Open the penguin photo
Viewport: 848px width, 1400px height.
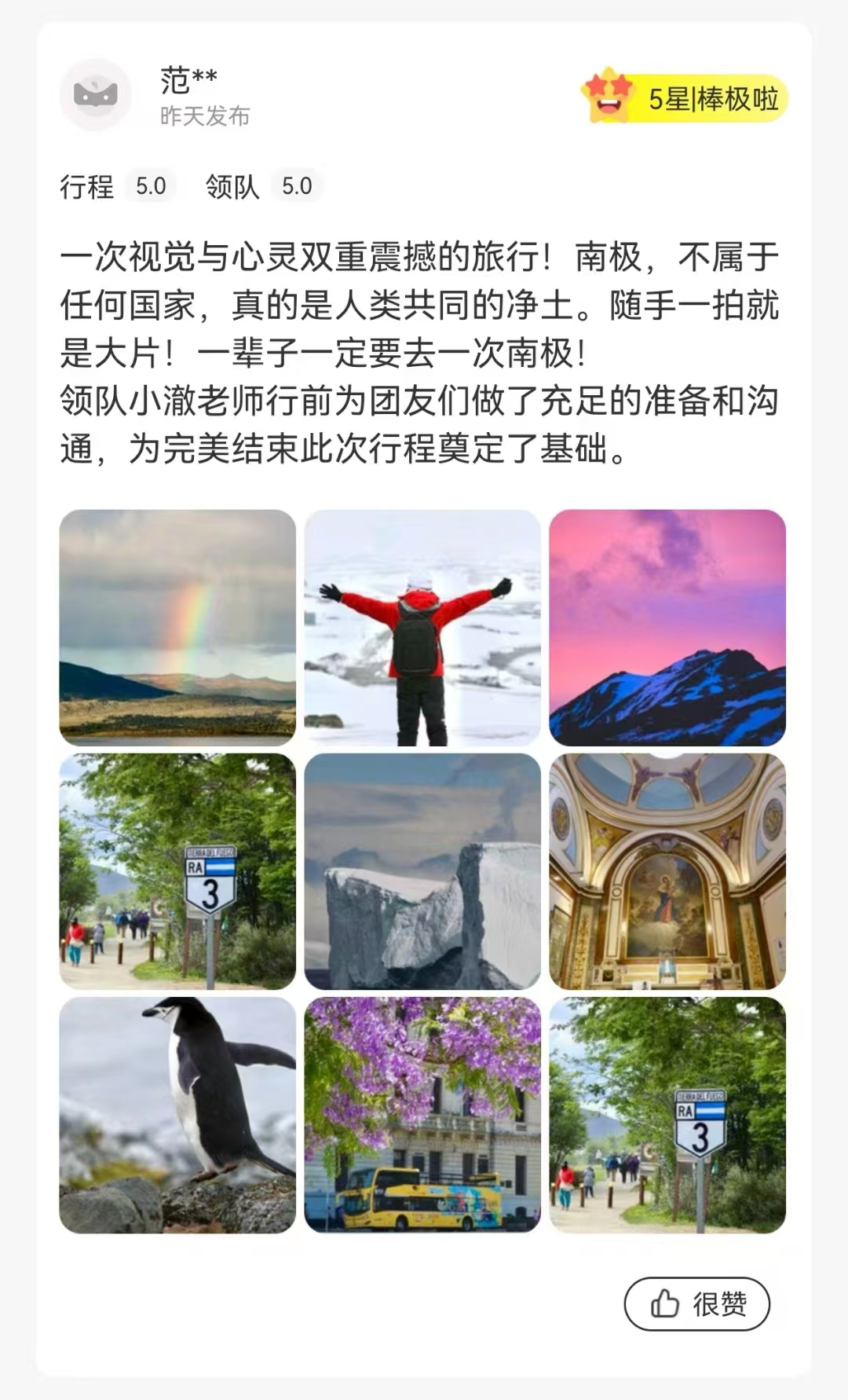pyautogui.click(x=177, y=1115)
